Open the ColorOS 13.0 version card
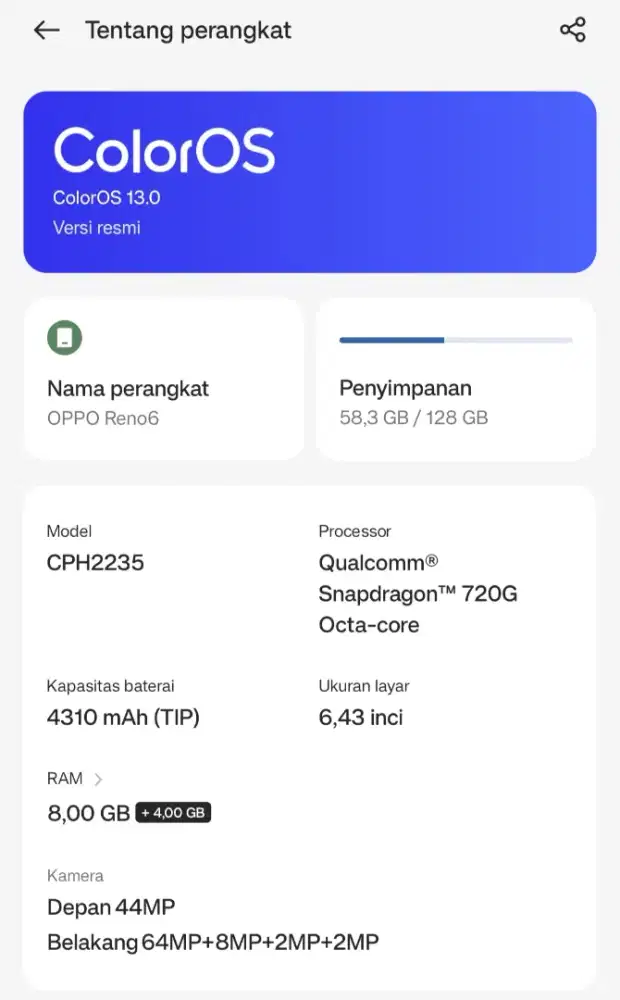The image size is (620, 1000). click(x=309, y=182)
